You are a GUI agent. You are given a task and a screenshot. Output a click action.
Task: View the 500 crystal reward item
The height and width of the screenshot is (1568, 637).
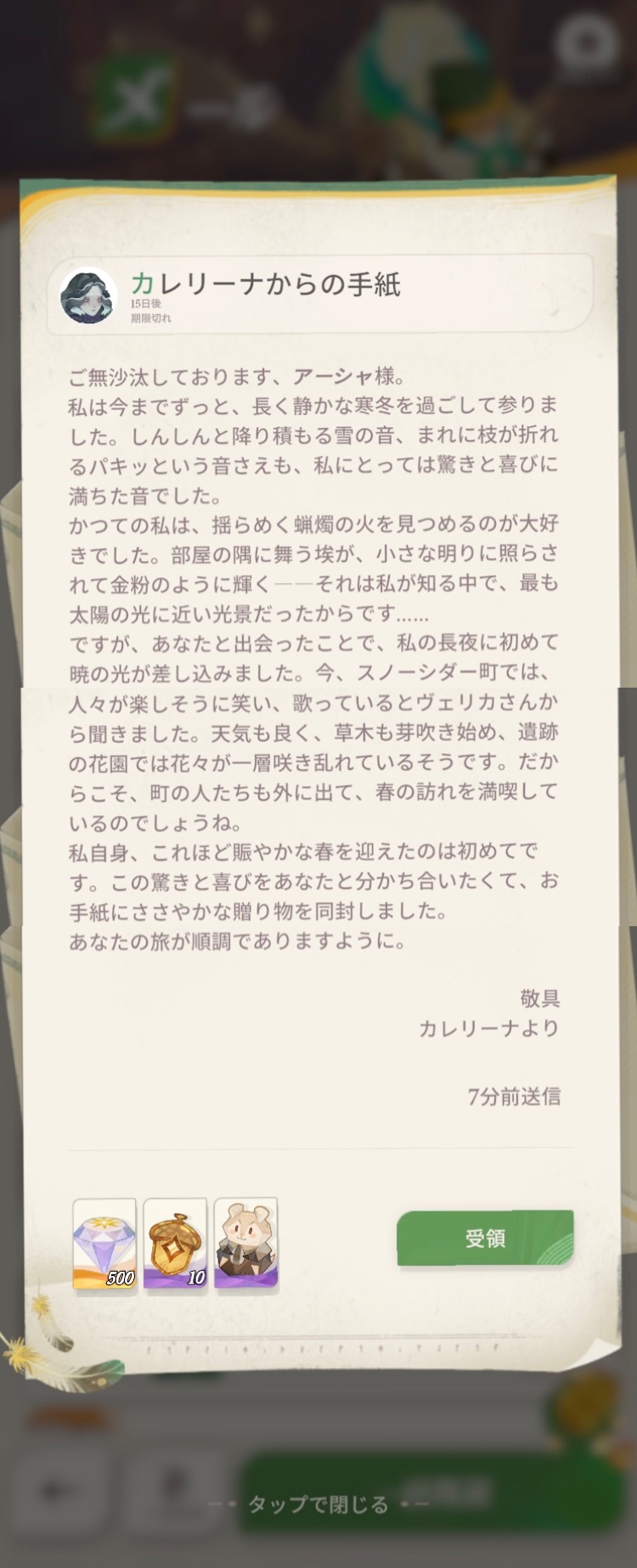[x=104, y=1243]
